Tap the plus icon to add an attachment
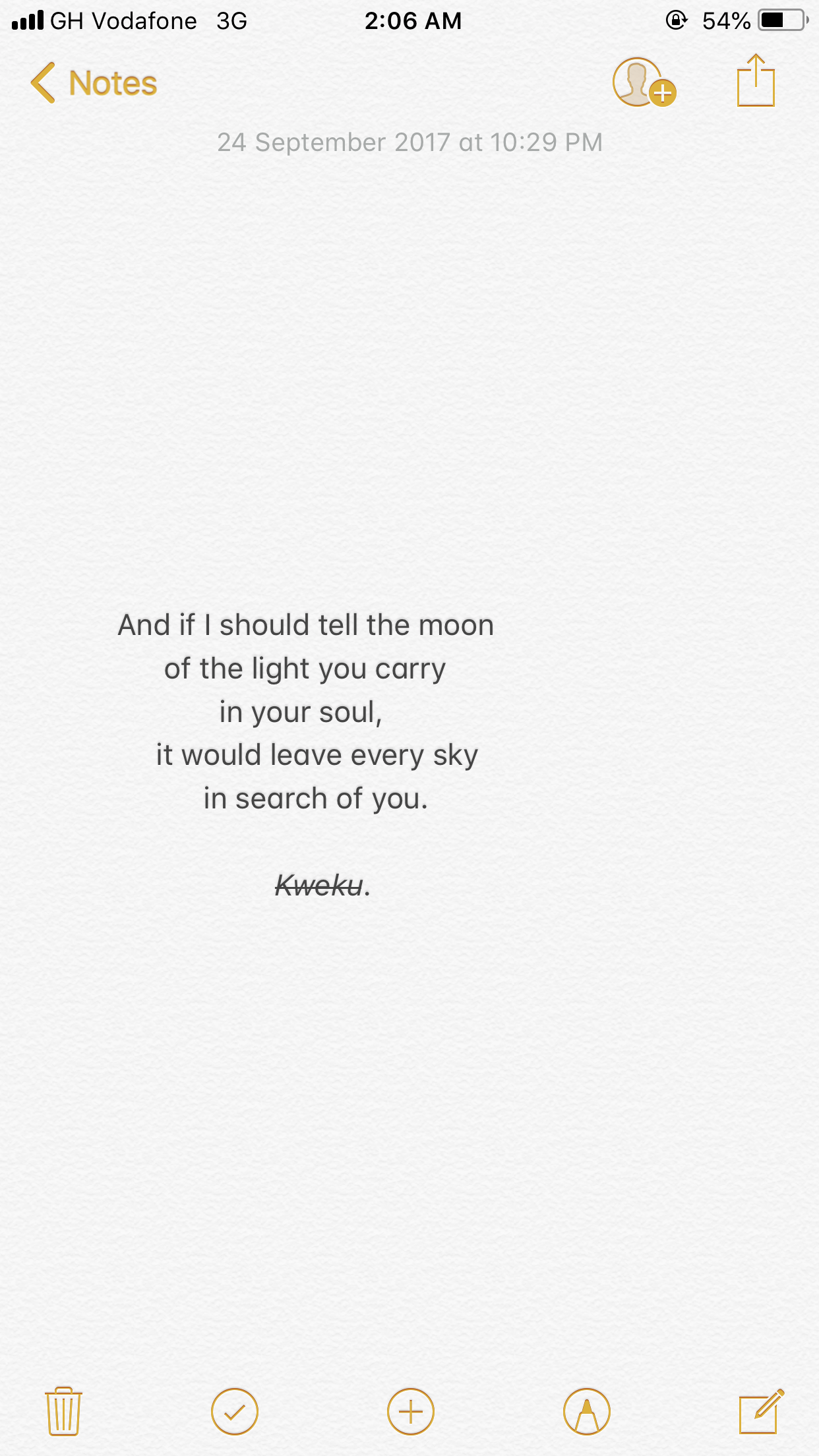 click(x=410, y=1411)
